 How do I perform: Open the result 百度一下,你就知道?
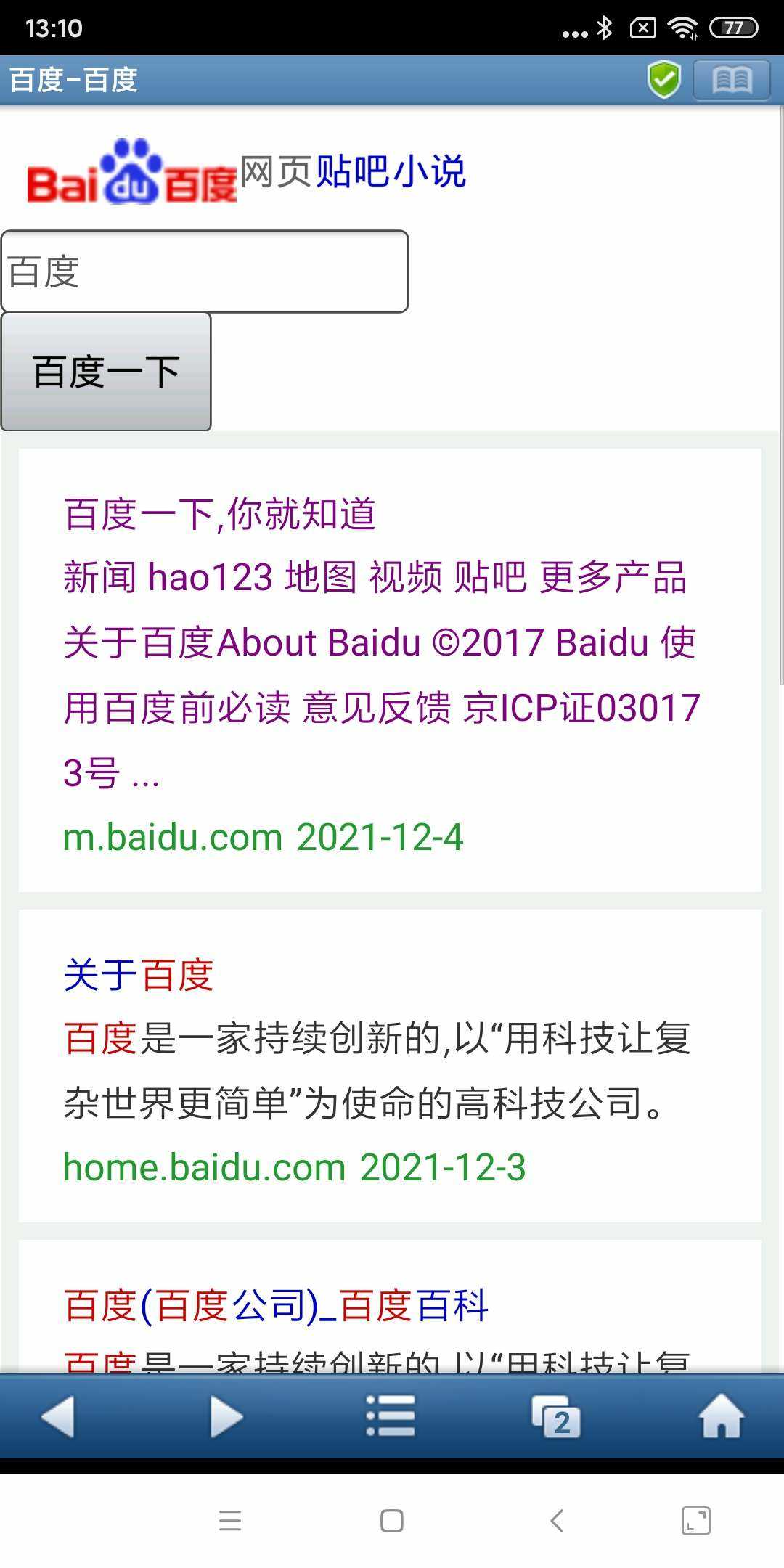click(x=219, y=514)
